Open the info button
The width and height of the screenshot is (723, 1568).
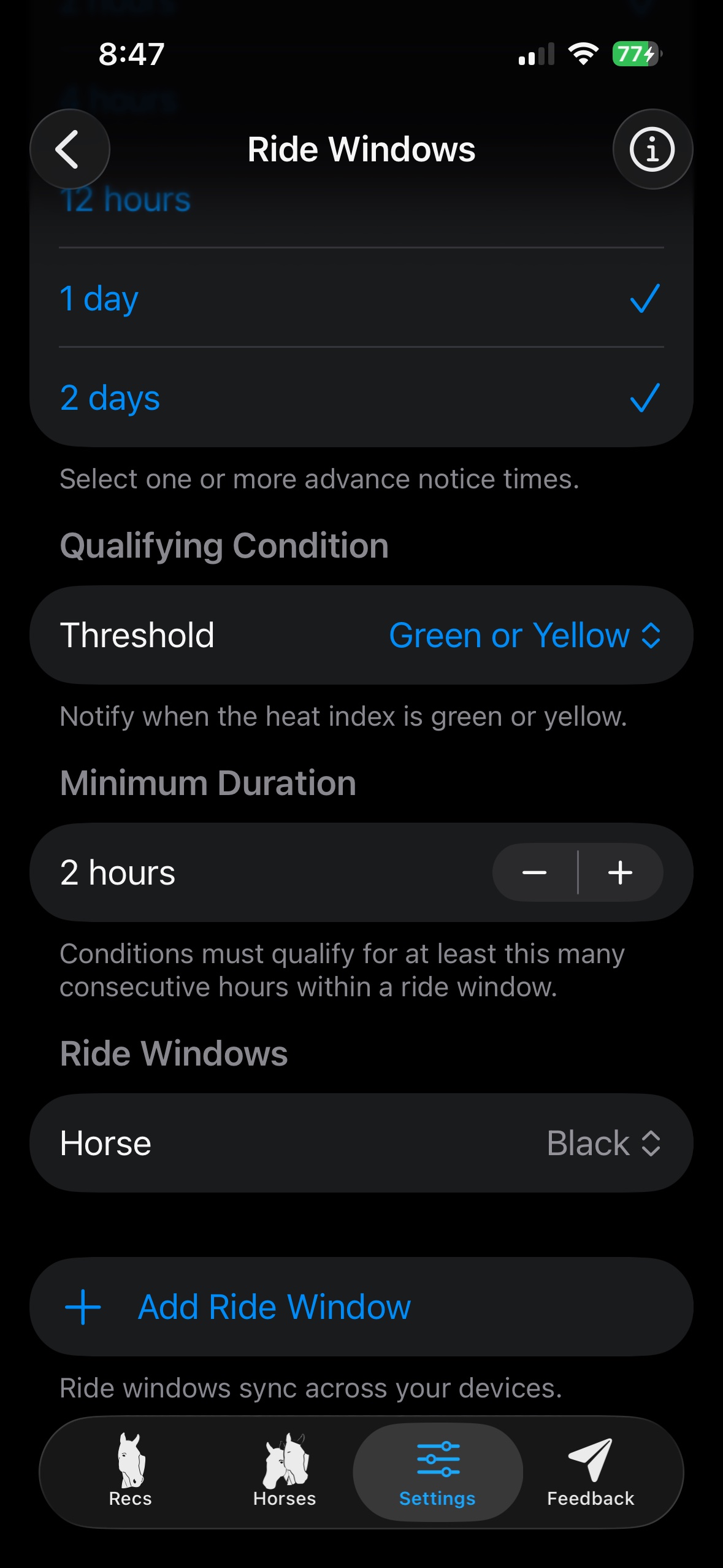(x=652, y=149)
